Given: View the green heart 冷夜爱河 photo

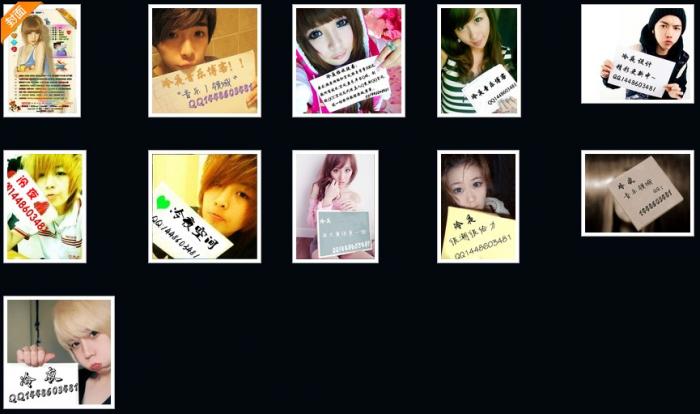Looking at the screenshot, I should pos(204,206).
